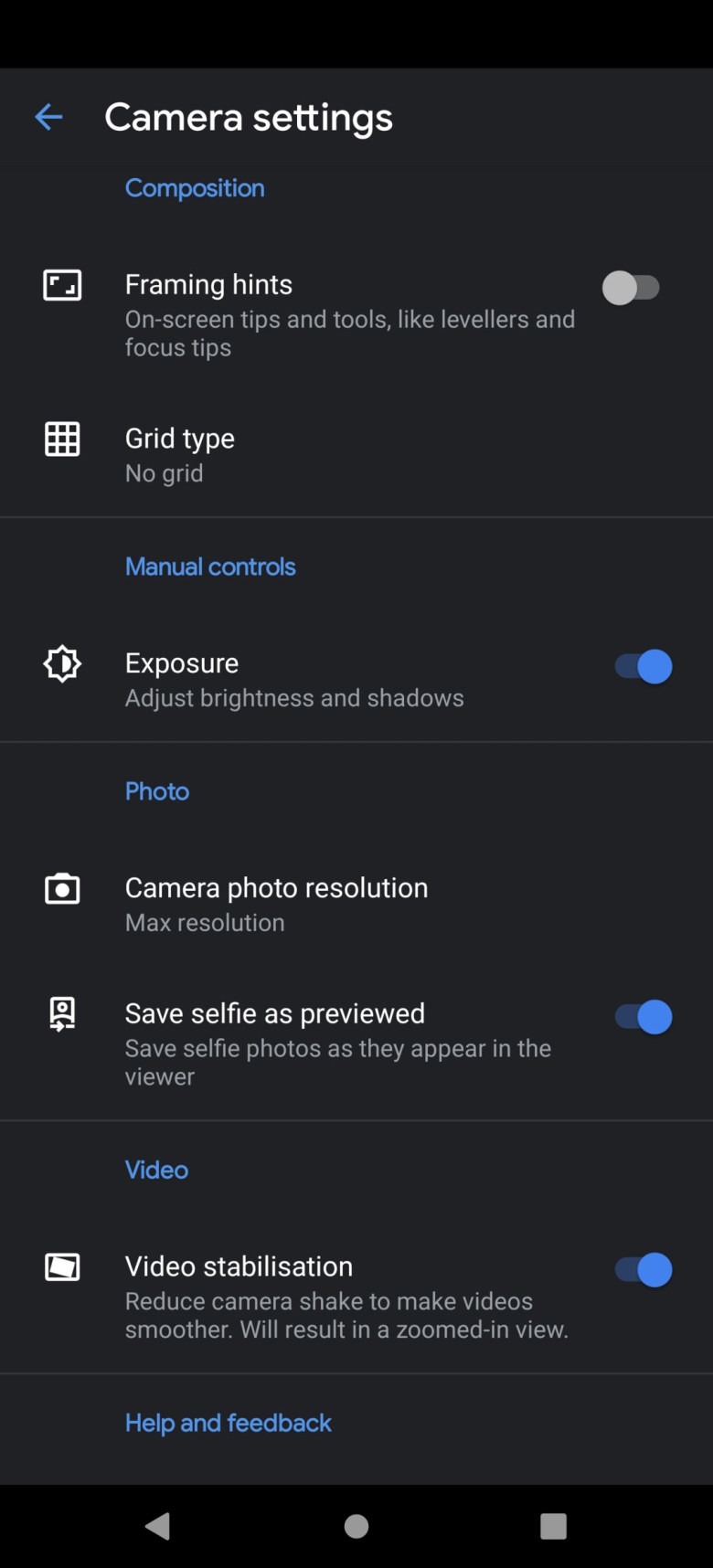Go back from Camera settings
Screen dimensions: 713x1568
(x=48, y=117)
